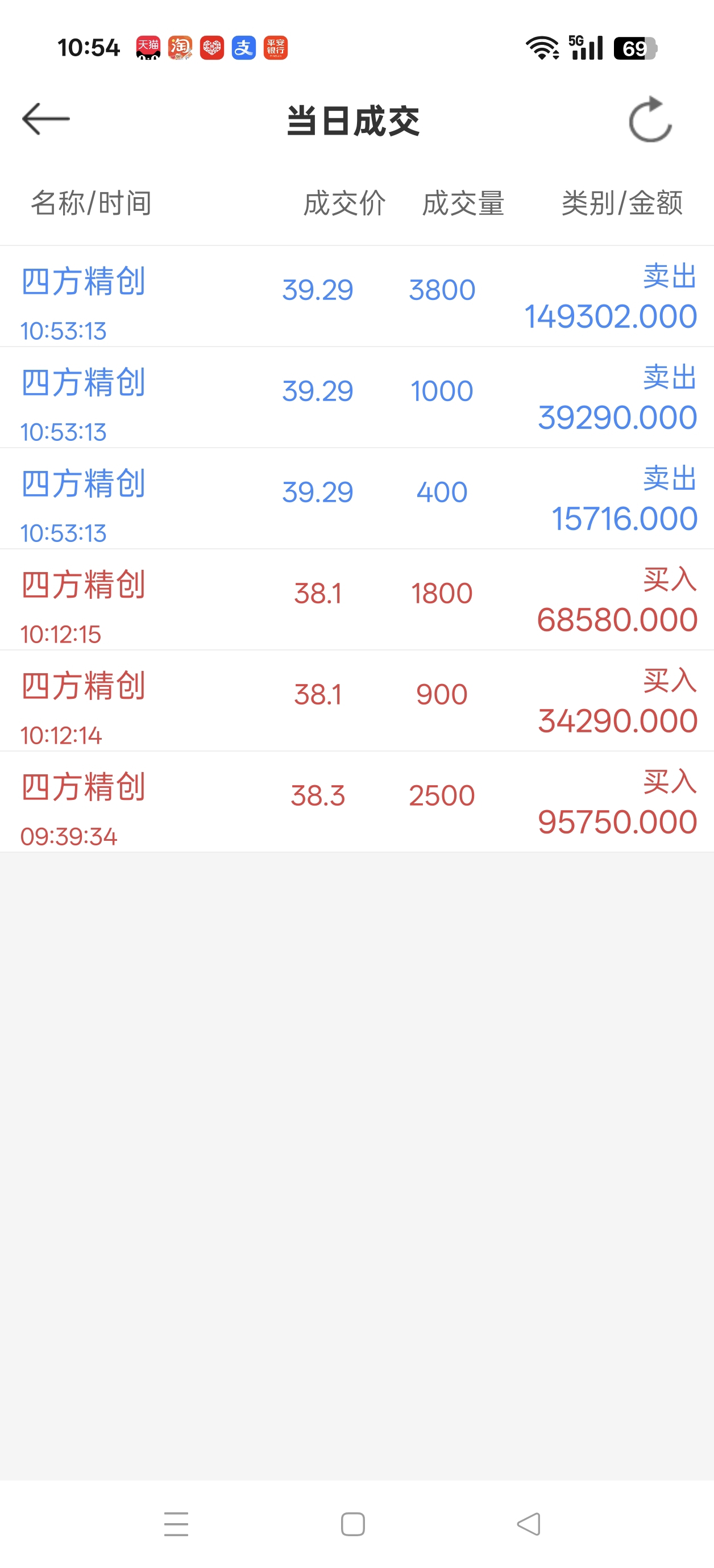Tap the system home button
The height and width of the screenshot is (1568, 714).
coord(352,1524)
